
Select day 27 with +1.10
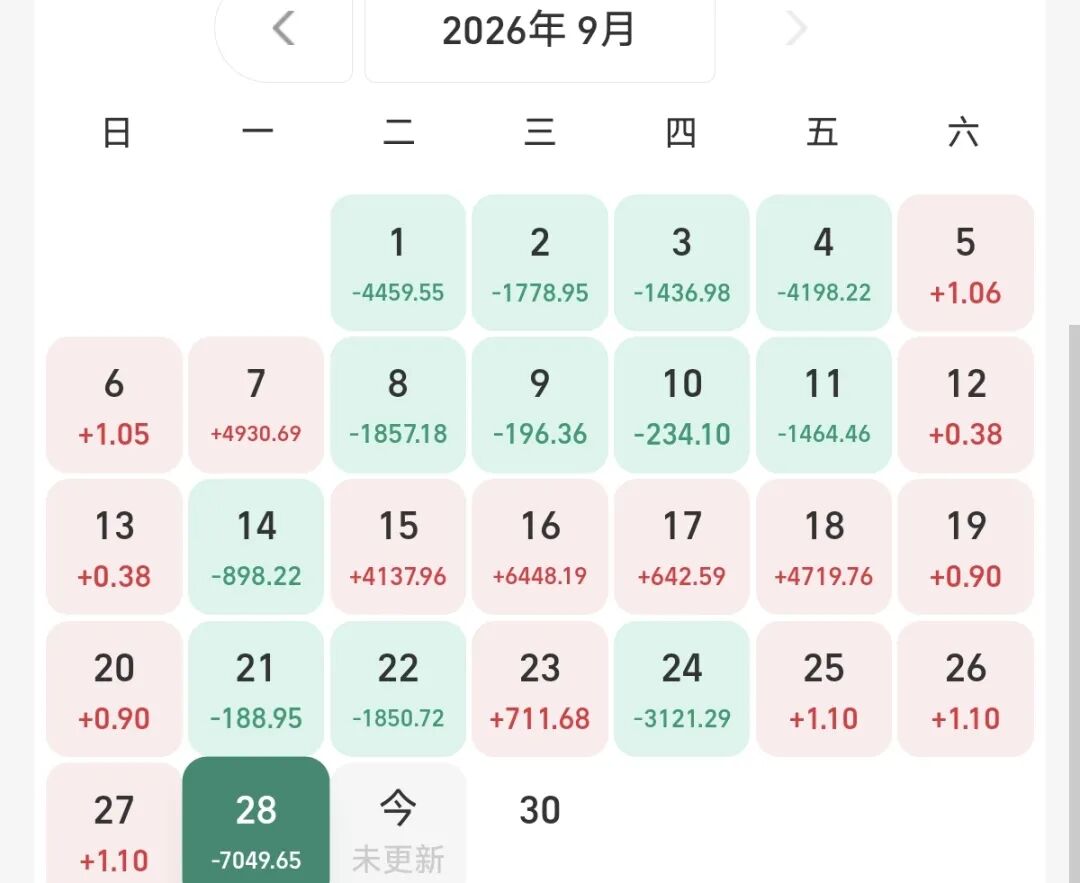point(114,822)
